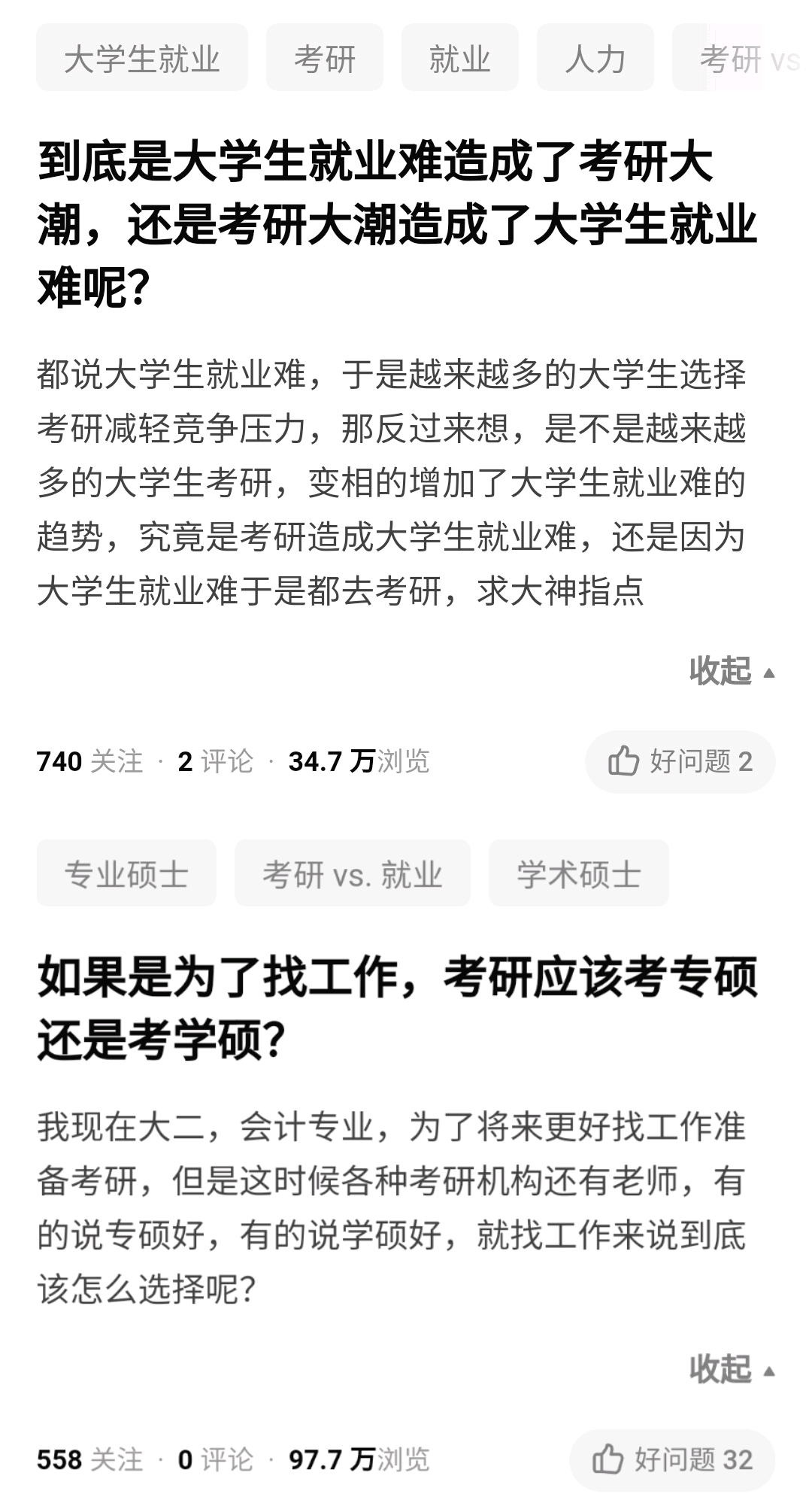The image size is (812, 1512).
Task: Collapse the 大学生就业难 question description
Action: [x=732, y=670]
